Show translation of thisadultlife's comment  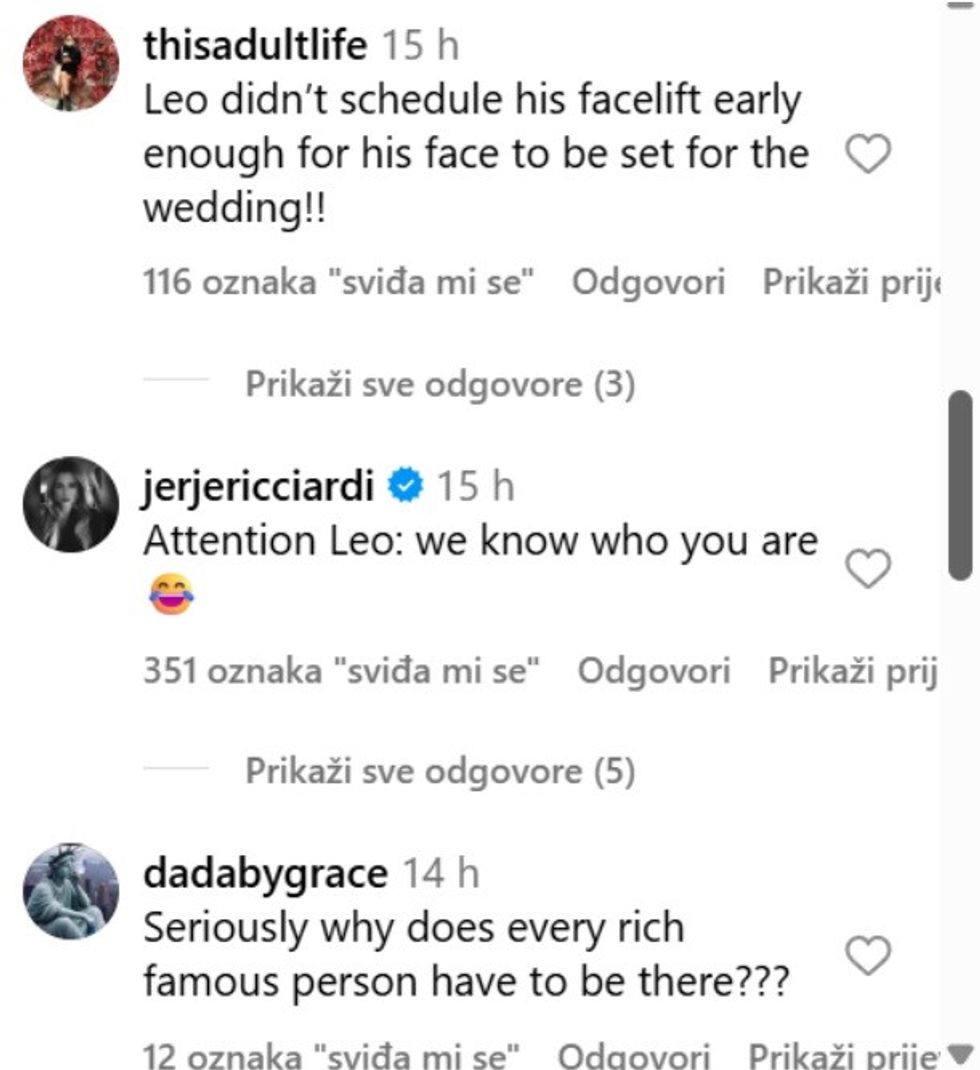coord(851,283)
